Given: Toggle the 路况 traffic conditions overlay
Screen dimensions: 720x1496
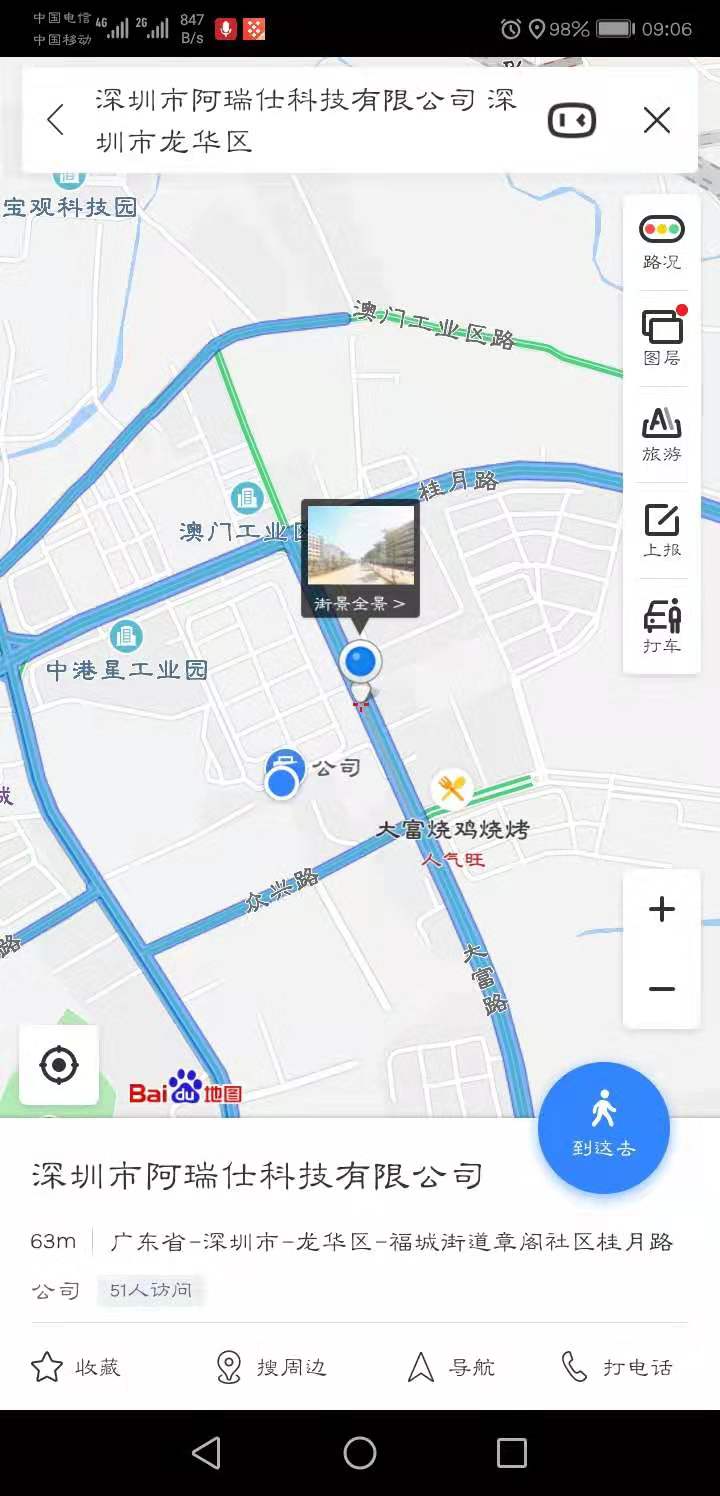Looking at the screenshot, I should click(661, 240).
